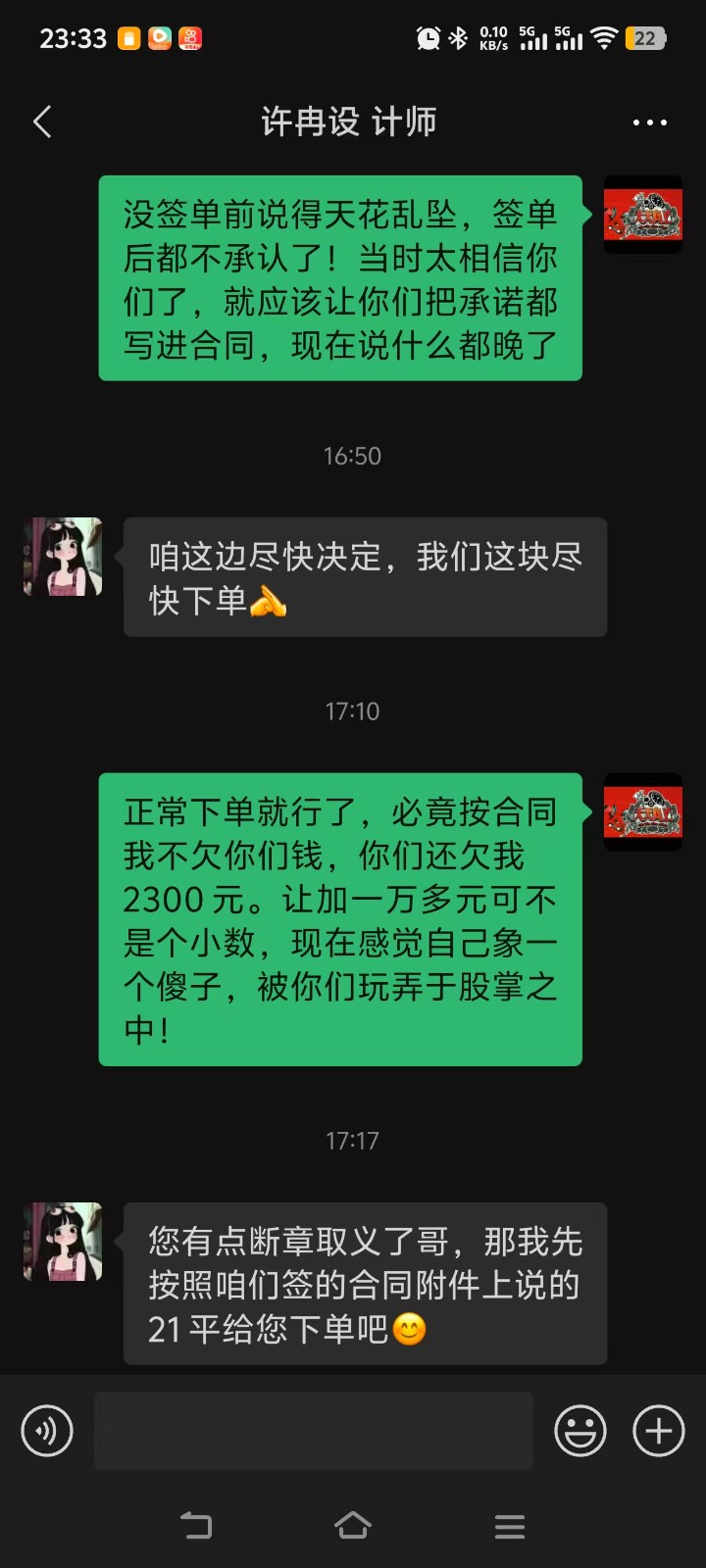Open the three-dot chat info menu
706x1568 pixels.
[x=649, y=122]
